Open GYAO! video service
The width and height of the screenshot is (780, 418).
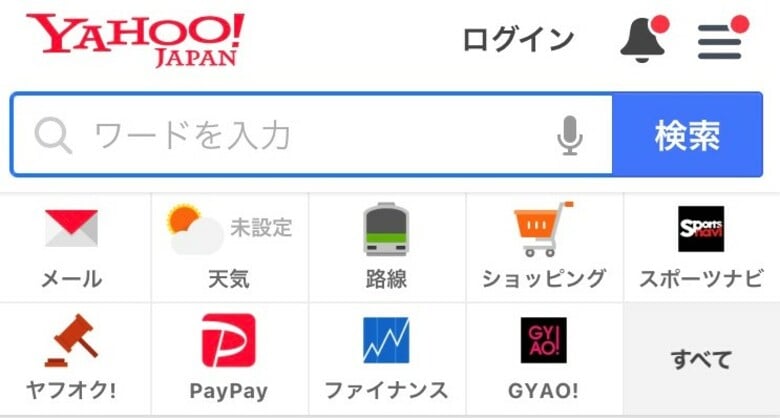[x=544, y=359]
